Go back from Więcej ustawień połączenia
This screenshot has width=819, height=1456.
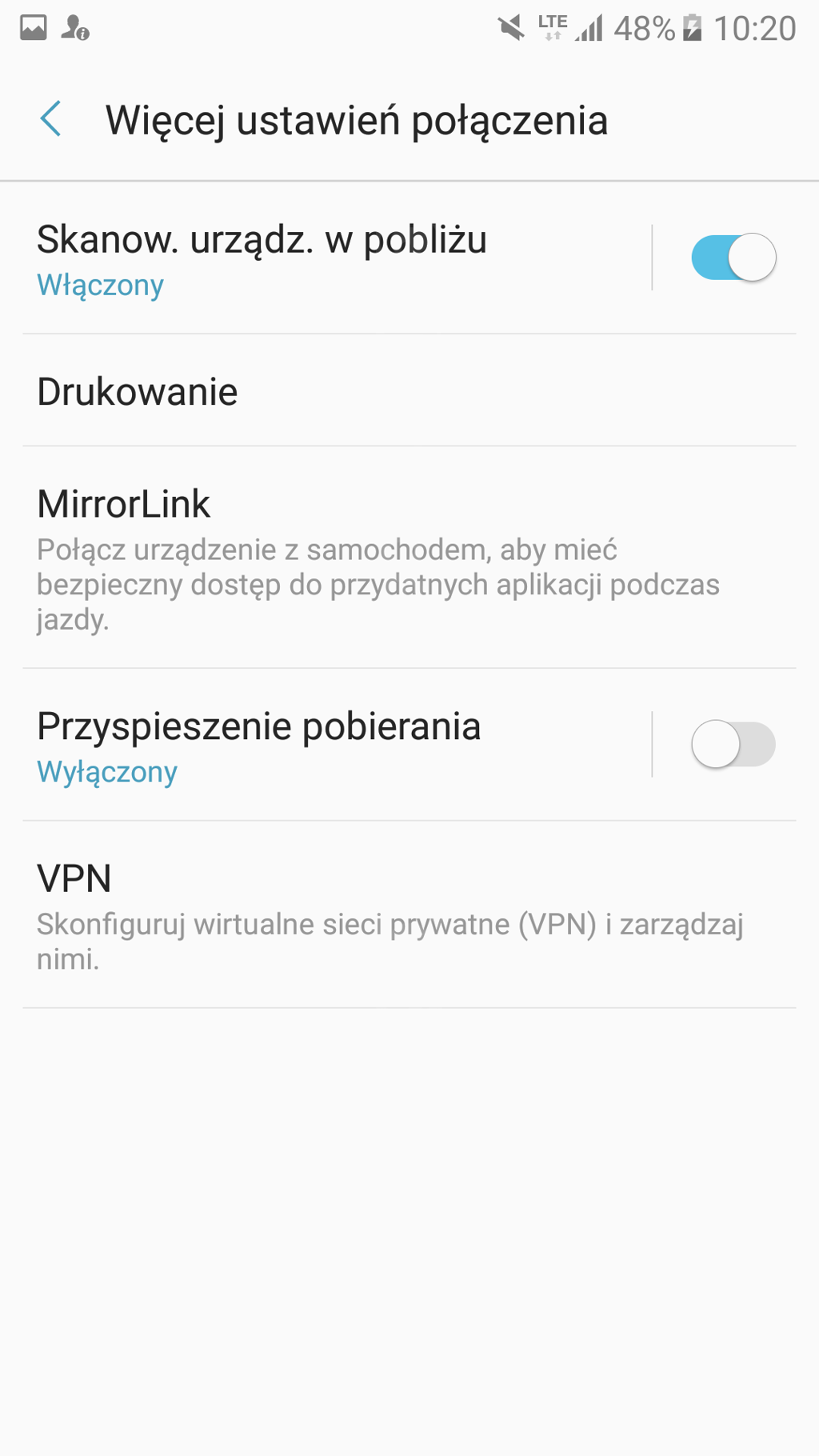[x=51, y=120]
